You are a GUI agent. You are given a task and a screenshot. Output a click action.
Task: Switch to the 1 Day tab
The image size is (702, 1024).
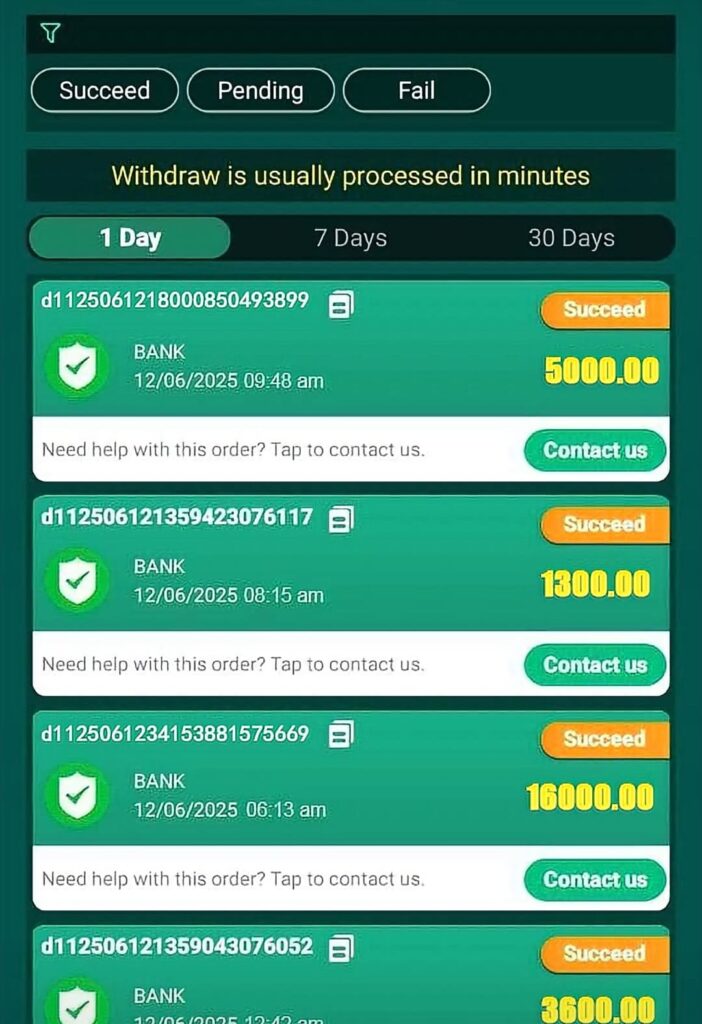point(130,238)
